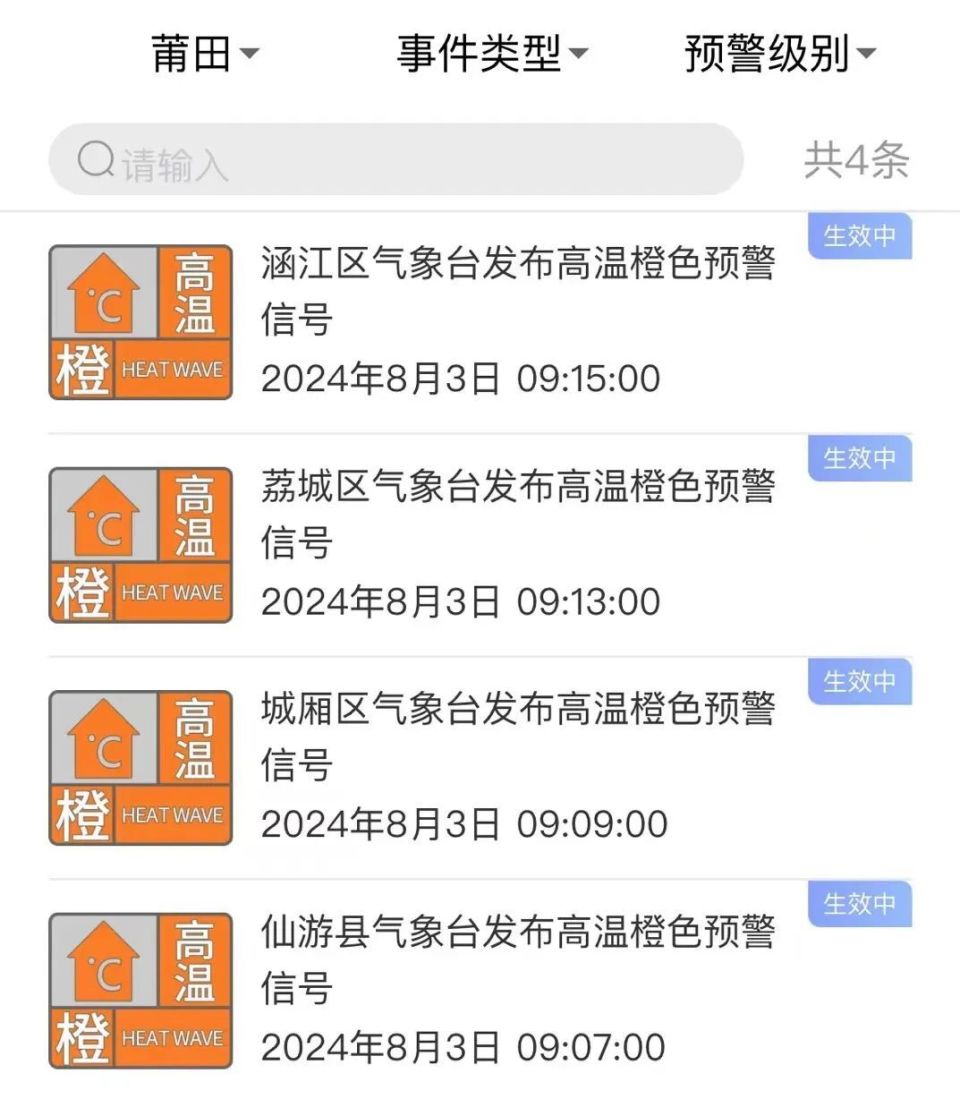Click the 生效中 badge on the 荔城区 warning
This screenshot has width=960, height=1116.
(x=860, y=458)
